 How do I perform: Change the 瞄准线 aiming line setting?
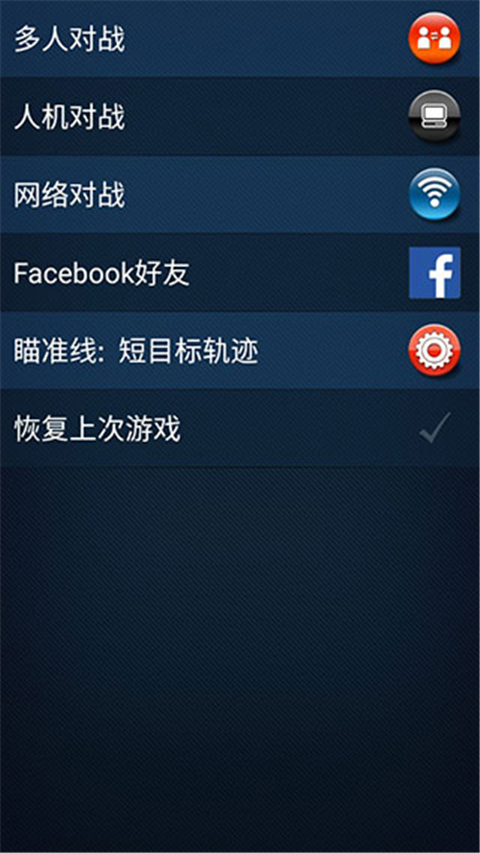pyautogui.click(x=240, y=351)
